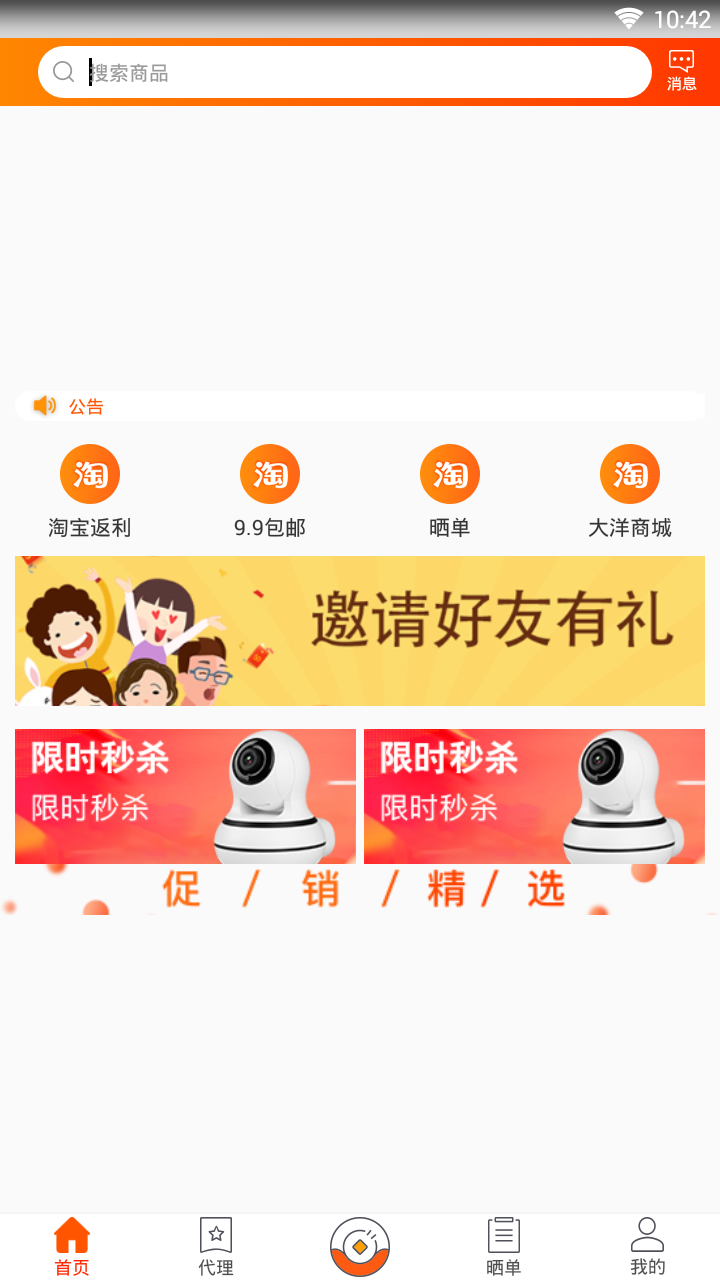Image resolution: width=720 pixels, height=1280 pixels.
Task: Open the 我的 profile tab
Action: pos(647,1243)
